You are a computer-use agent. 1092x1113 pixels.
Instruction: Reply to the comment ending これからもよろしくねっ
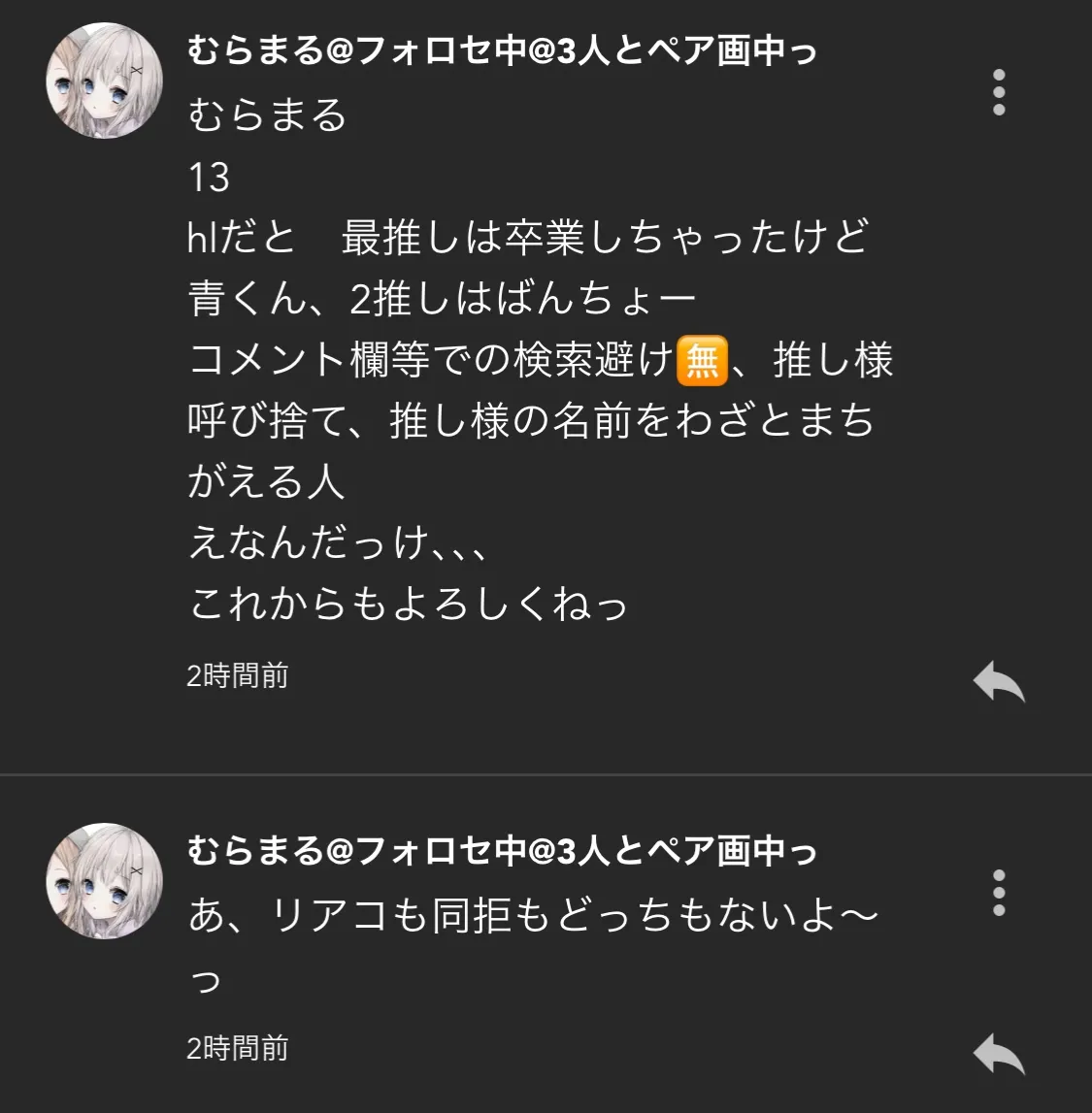click(999, 682)
